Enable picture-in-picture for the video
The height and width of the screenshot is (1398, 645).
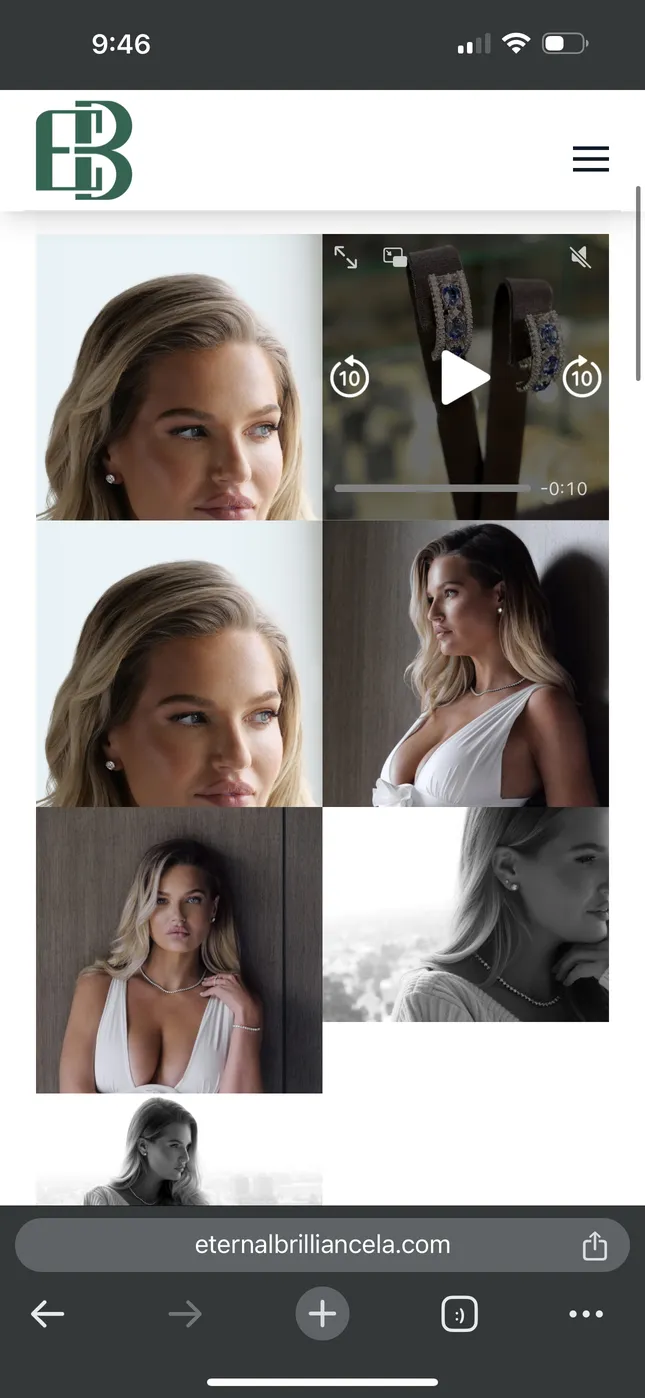coord(395,257)
